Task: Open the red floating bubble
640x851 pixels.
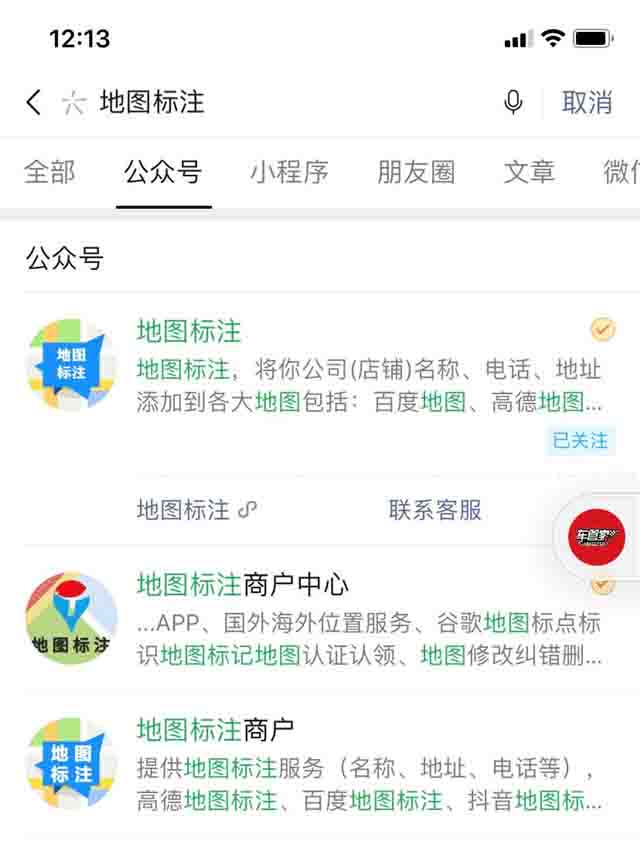Action: 596,537
